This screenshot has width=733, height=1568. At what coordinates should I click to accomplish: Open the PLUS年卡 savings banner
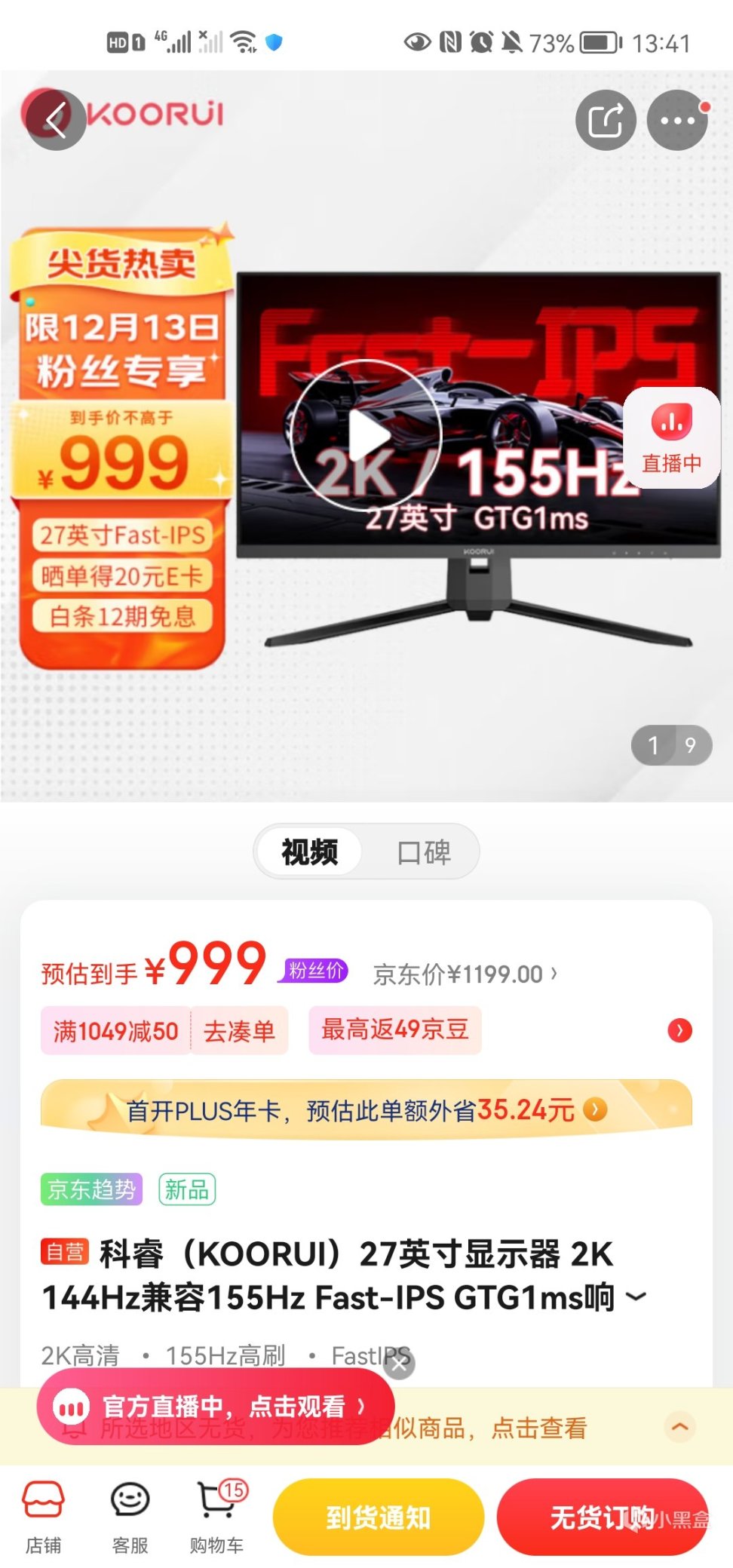click(366, 1110)
